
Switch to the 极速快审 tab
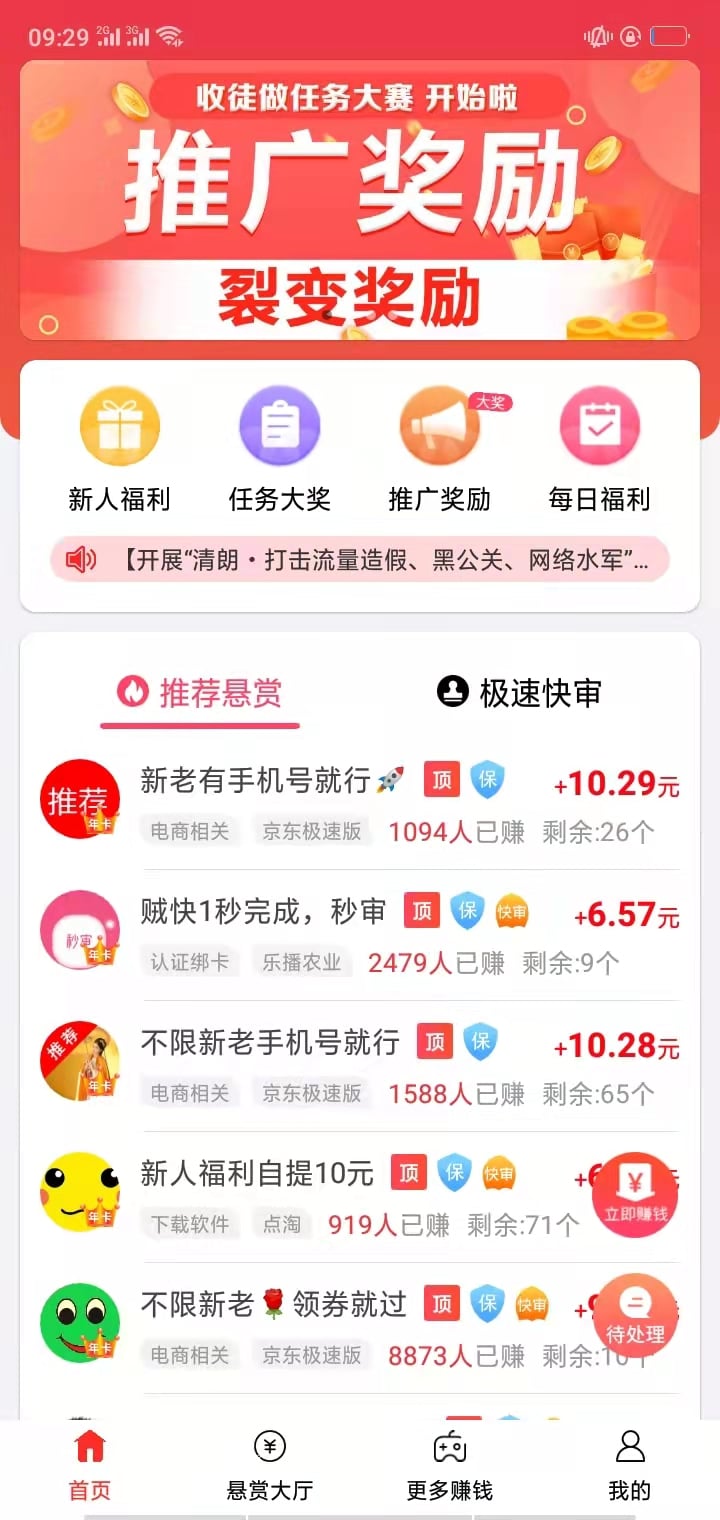(x=517, y=694)
